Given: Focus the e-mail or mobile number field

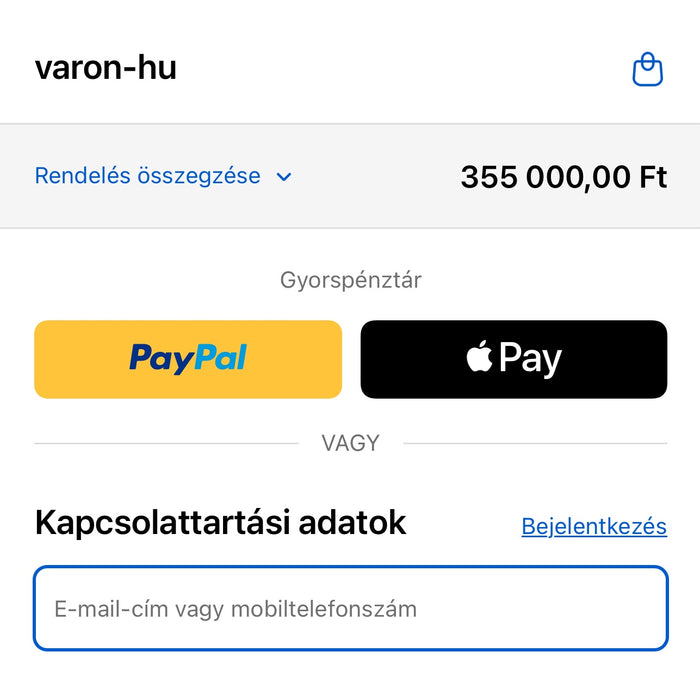Looking at the screenshot, I should click(x=350, y=608).
